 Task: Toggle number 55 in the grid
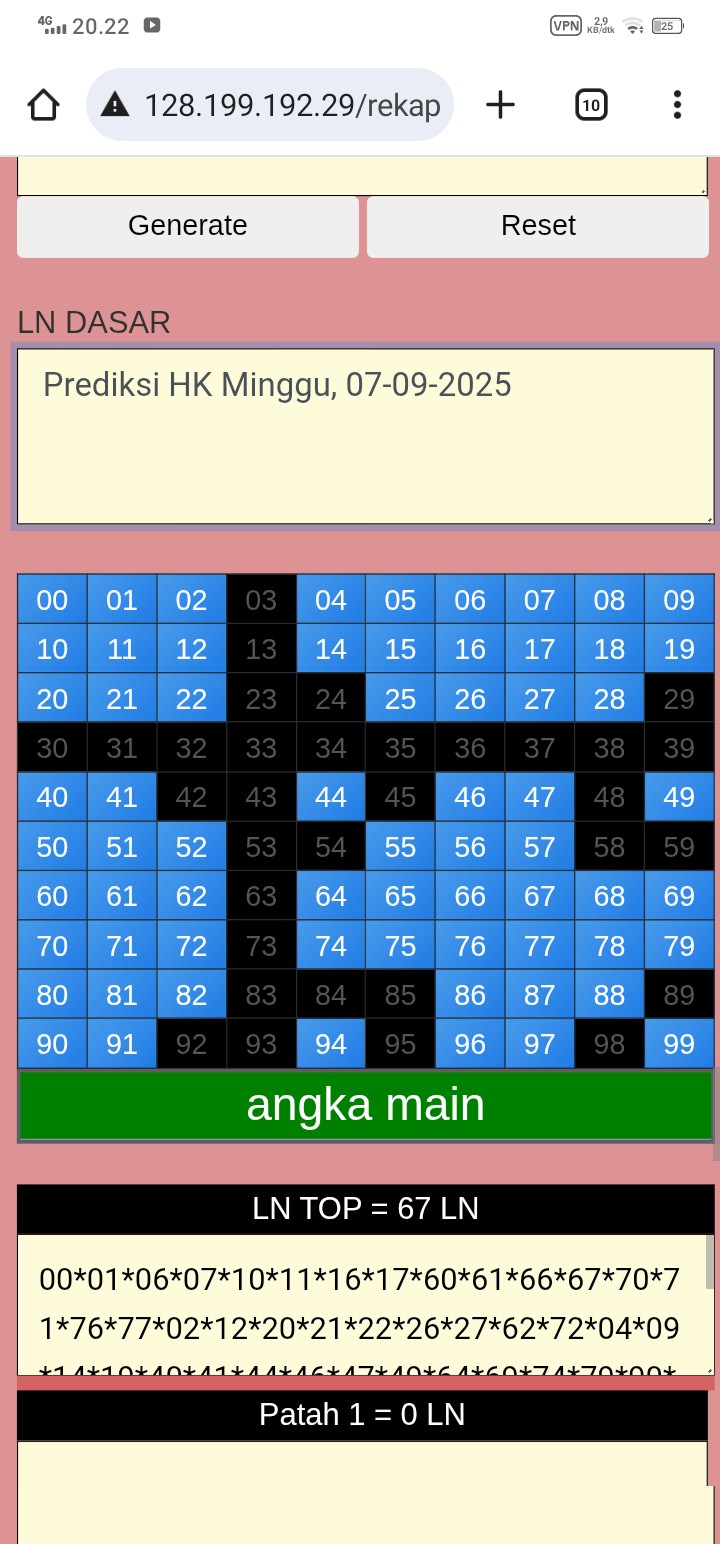(x=400, y=847)
